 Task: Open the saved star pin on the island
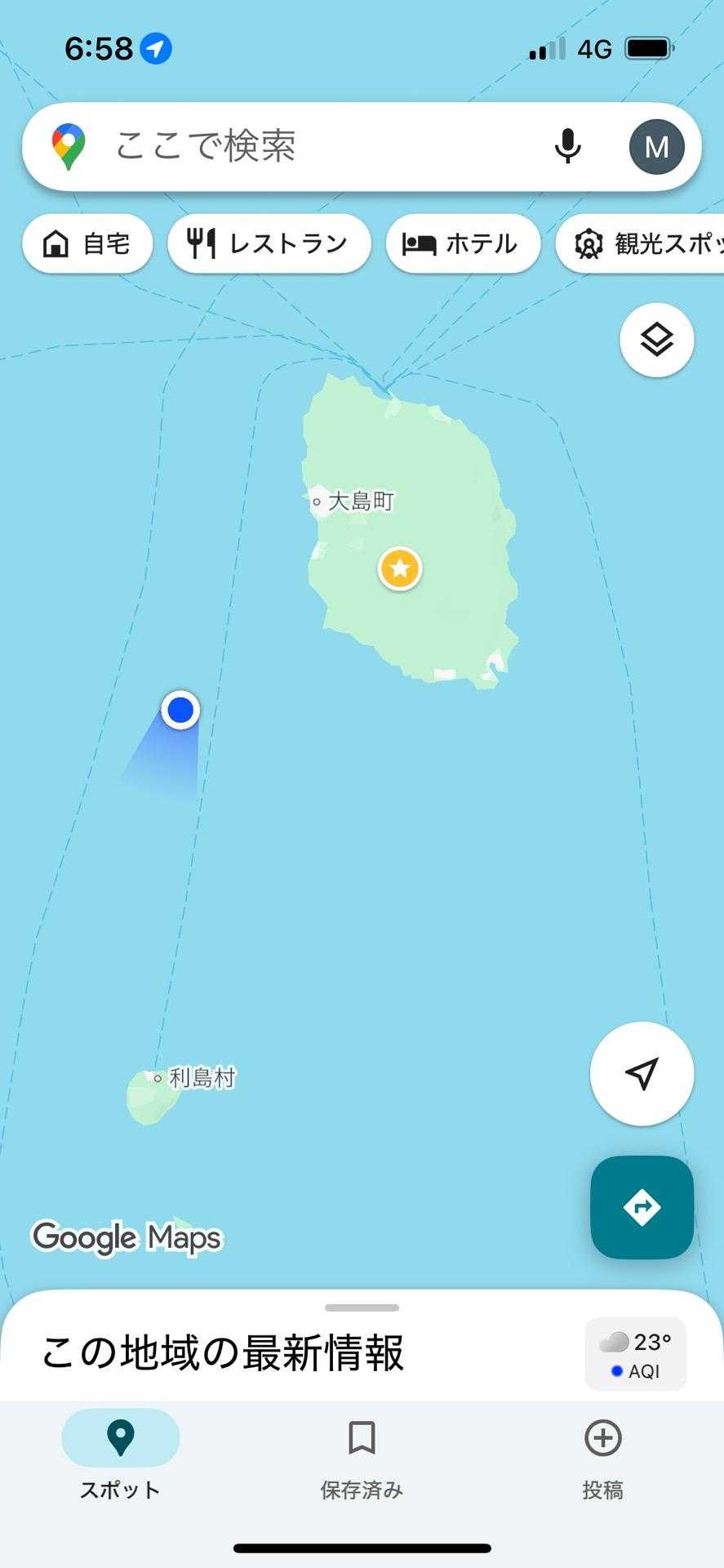tap(400, 568)
